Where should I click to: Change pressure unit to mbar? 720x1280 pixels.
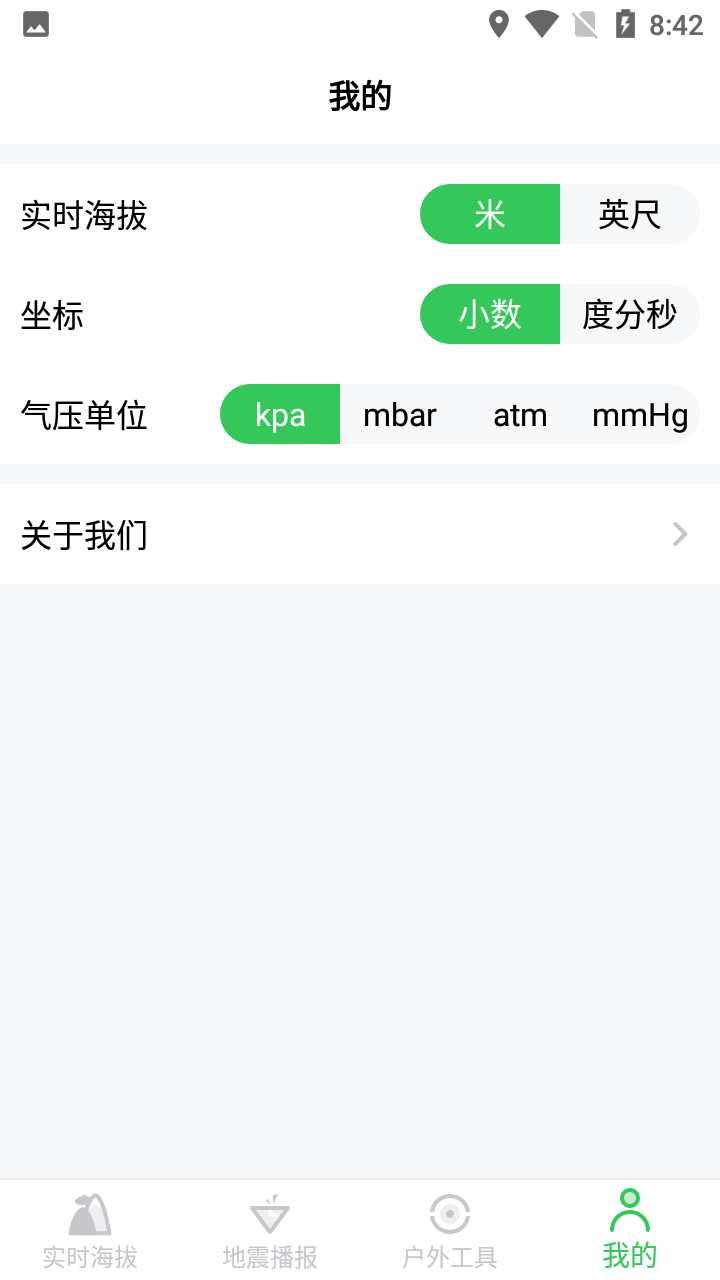[400, 414]
